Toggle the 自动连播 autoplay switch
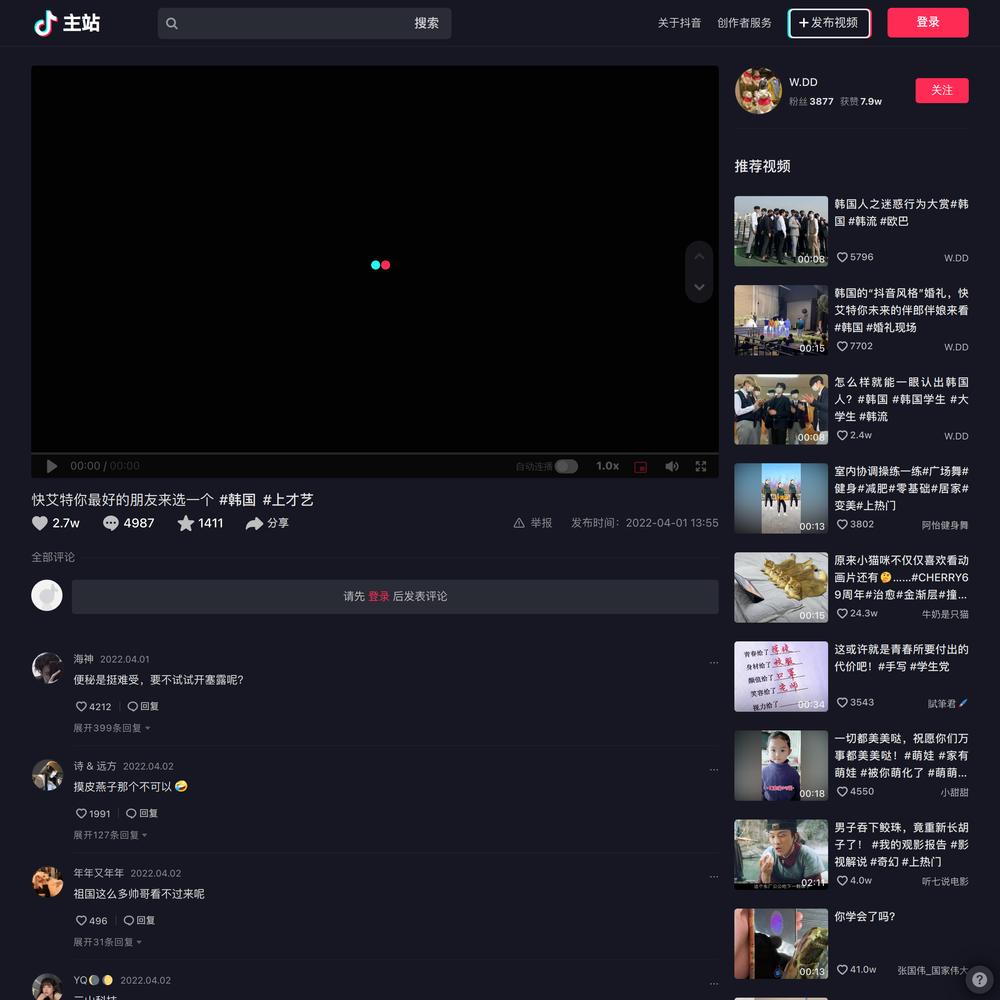The width and height of the screenshot is (1000, 1000). point(566,466)
